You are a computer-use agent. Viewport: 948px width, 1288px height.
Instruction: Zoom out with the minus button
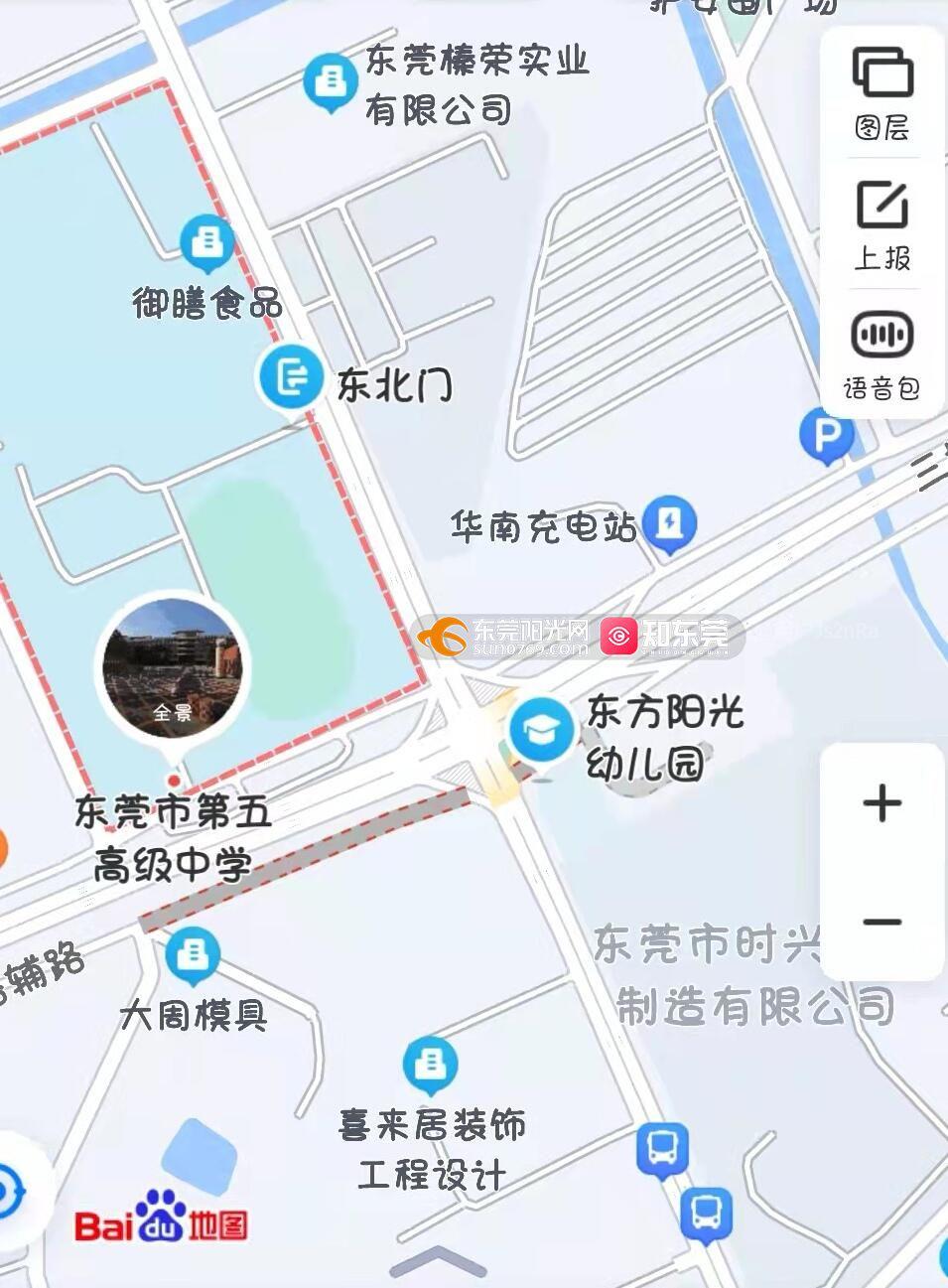(881, 922)
